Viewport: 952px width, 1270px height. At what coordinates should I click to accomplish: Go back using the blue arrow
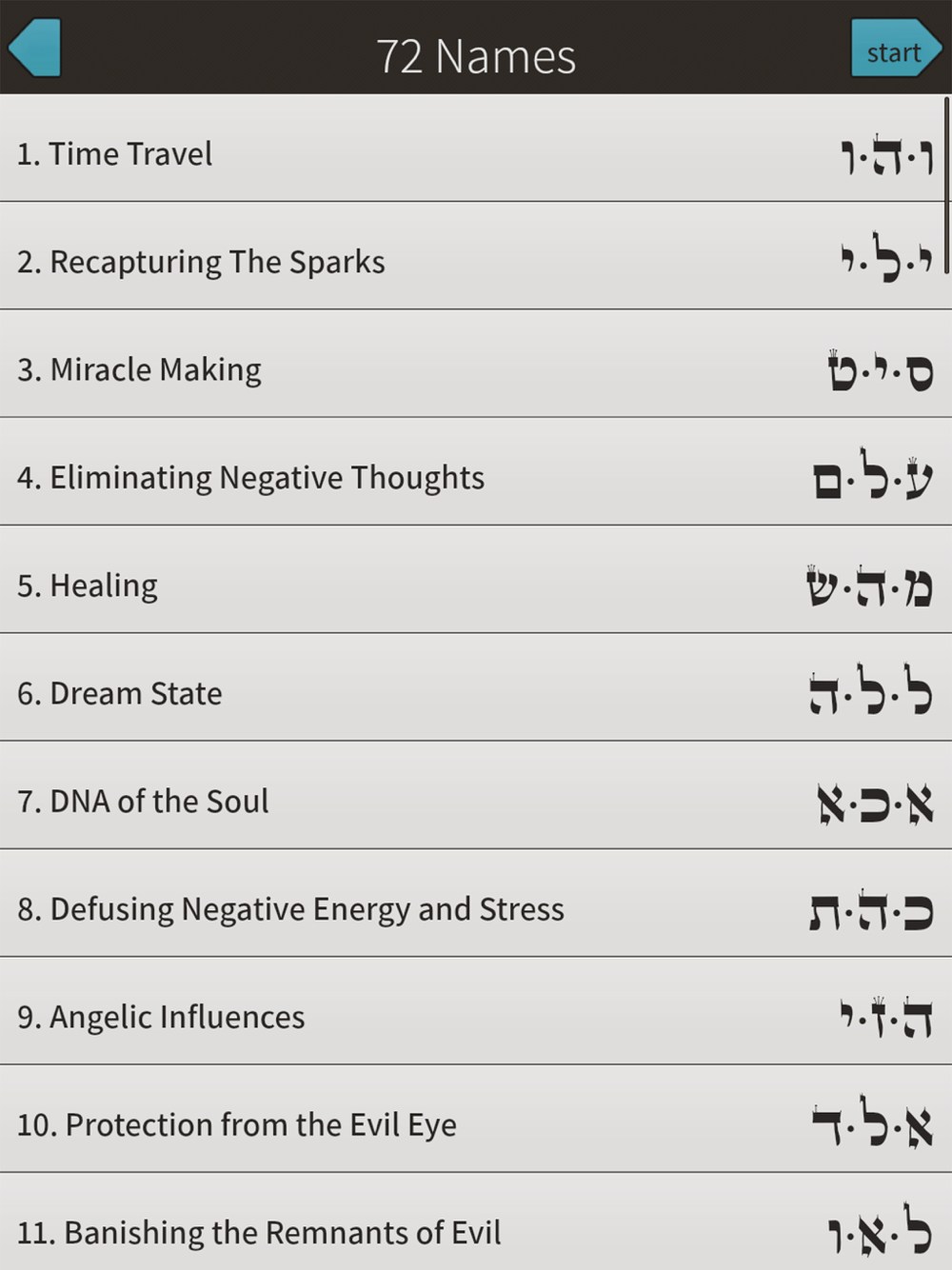click(x=35, y=48)
